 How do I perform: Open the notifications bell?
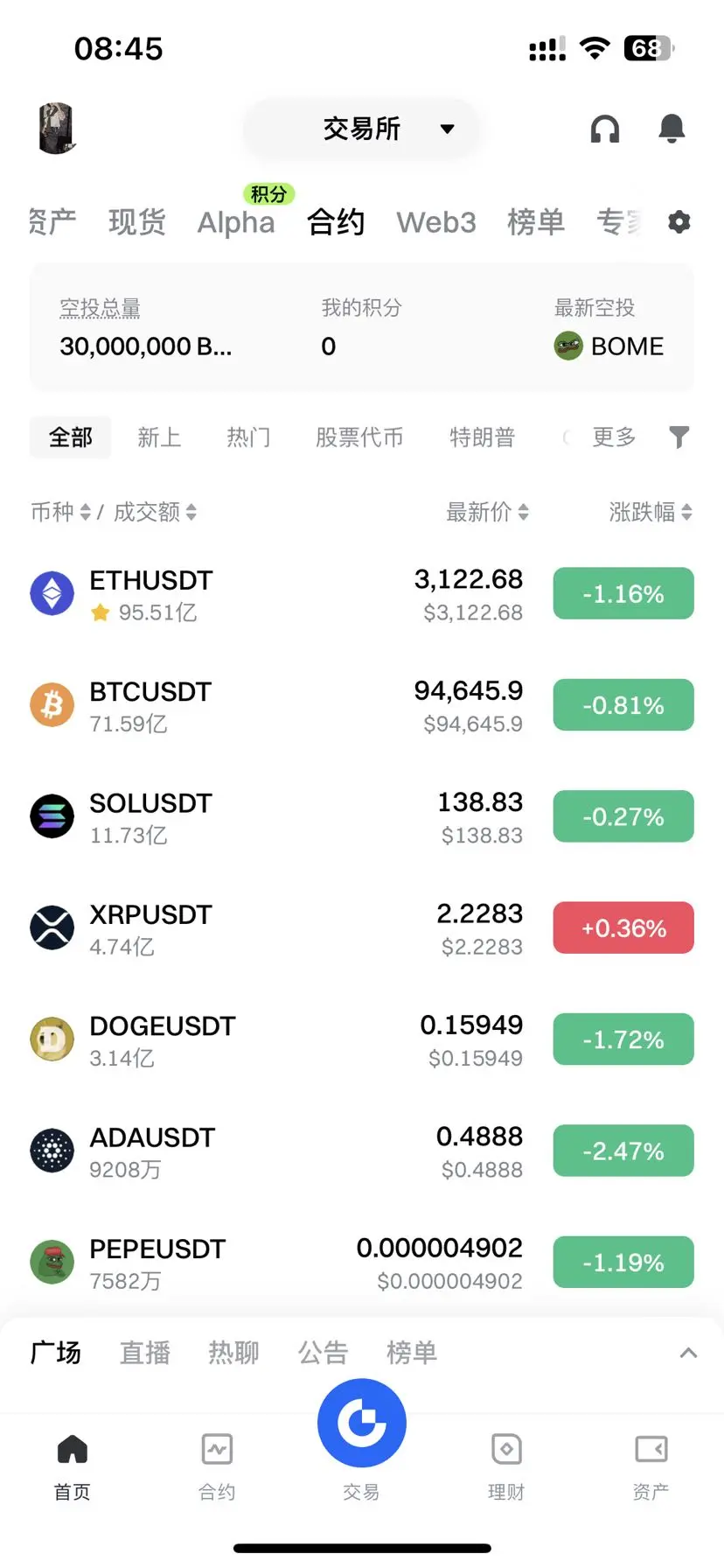[672, 129]
